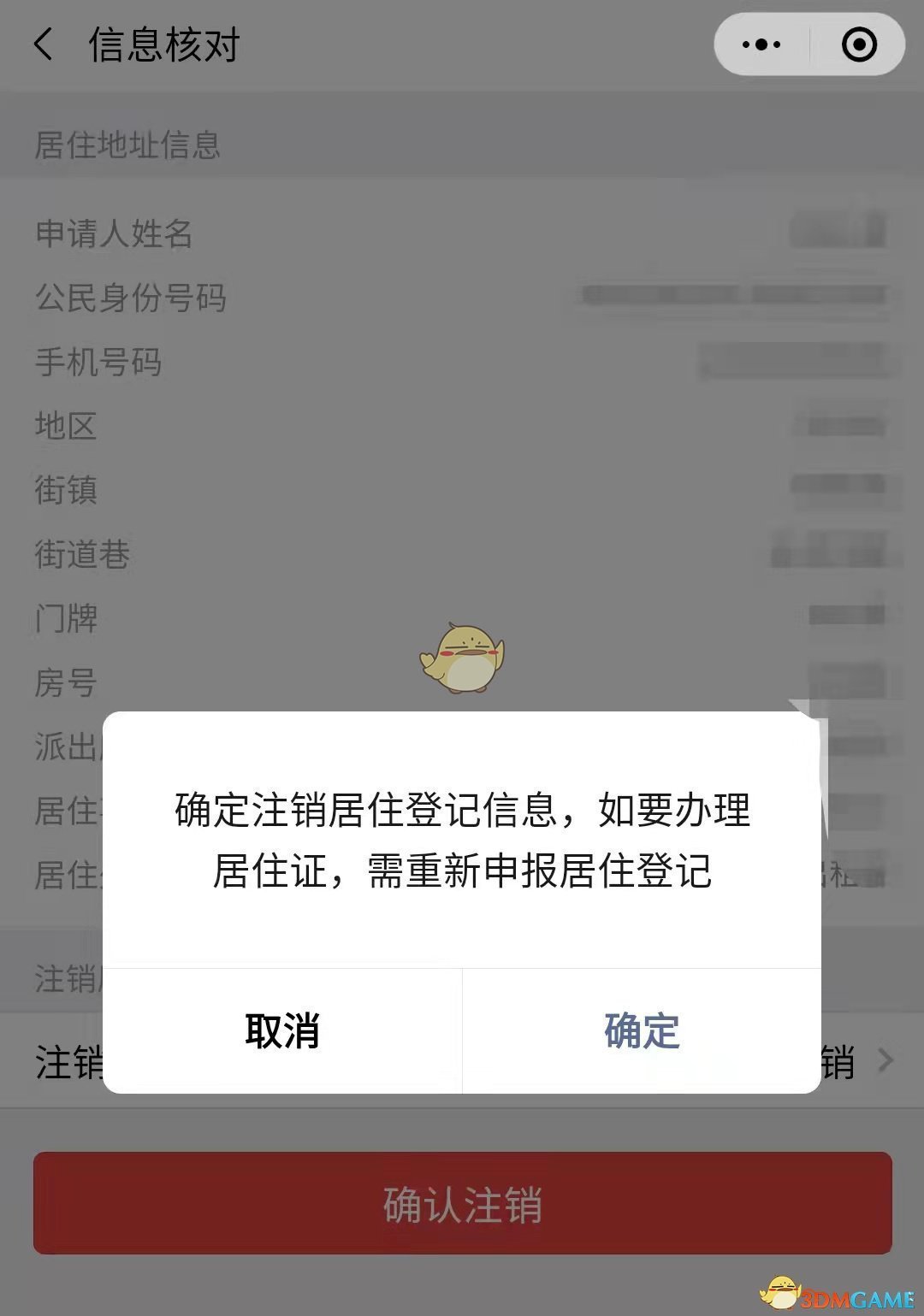Image resolution: width=924 pixels, height=1316 pixels.
Task: Close the mini program via circle icon
Action: click(x=859, y=44)
